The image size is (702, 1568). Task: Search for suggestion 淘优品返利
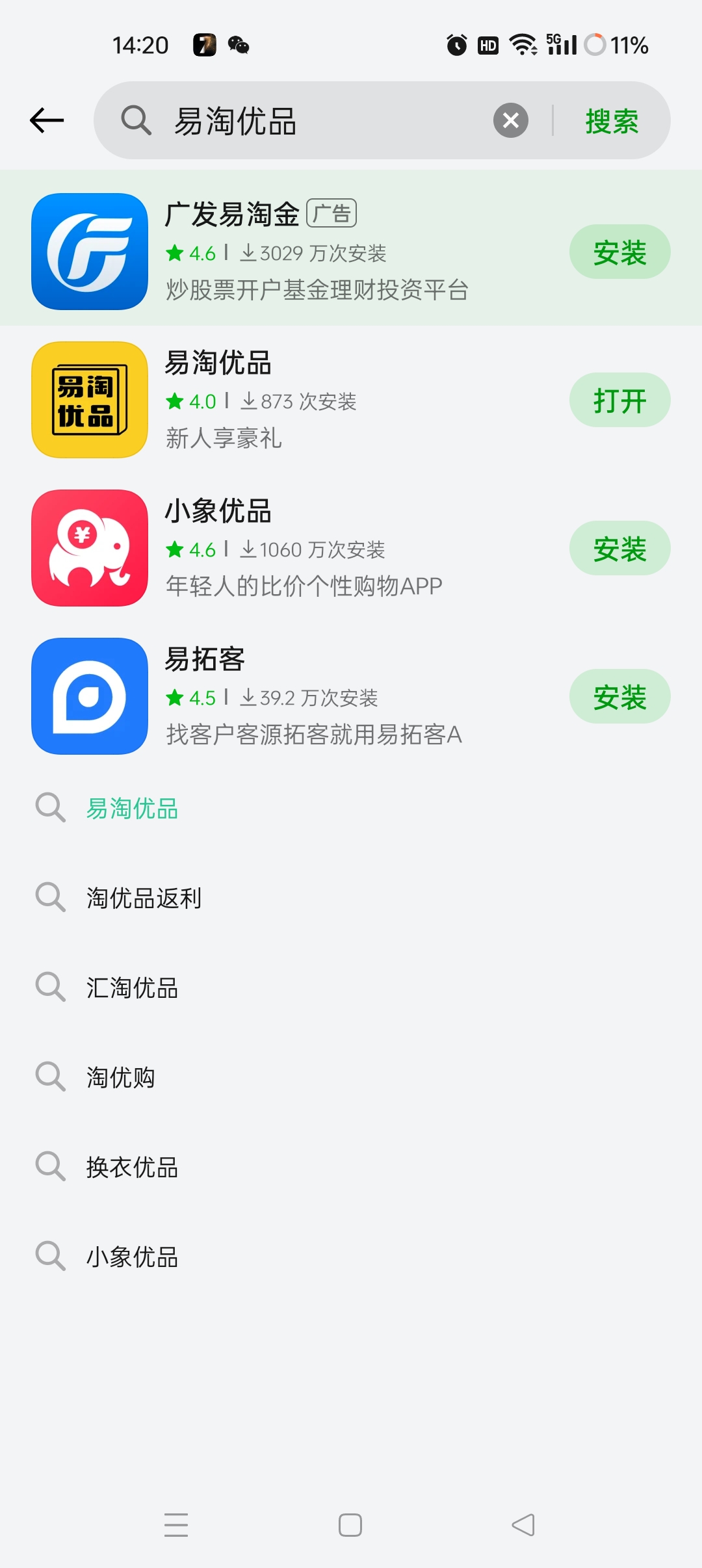point(144,898)
